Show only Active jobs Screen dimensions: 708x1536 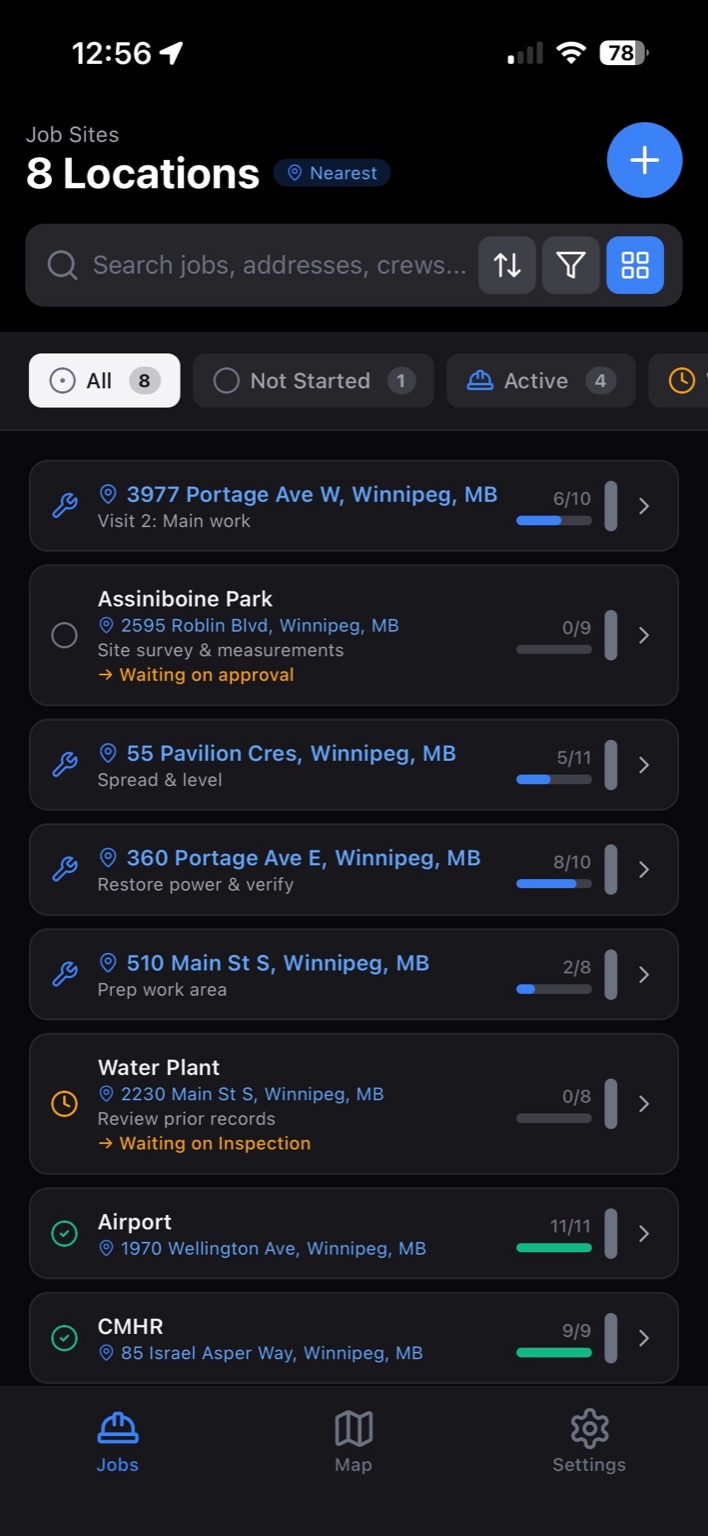(x=540, y=381)
